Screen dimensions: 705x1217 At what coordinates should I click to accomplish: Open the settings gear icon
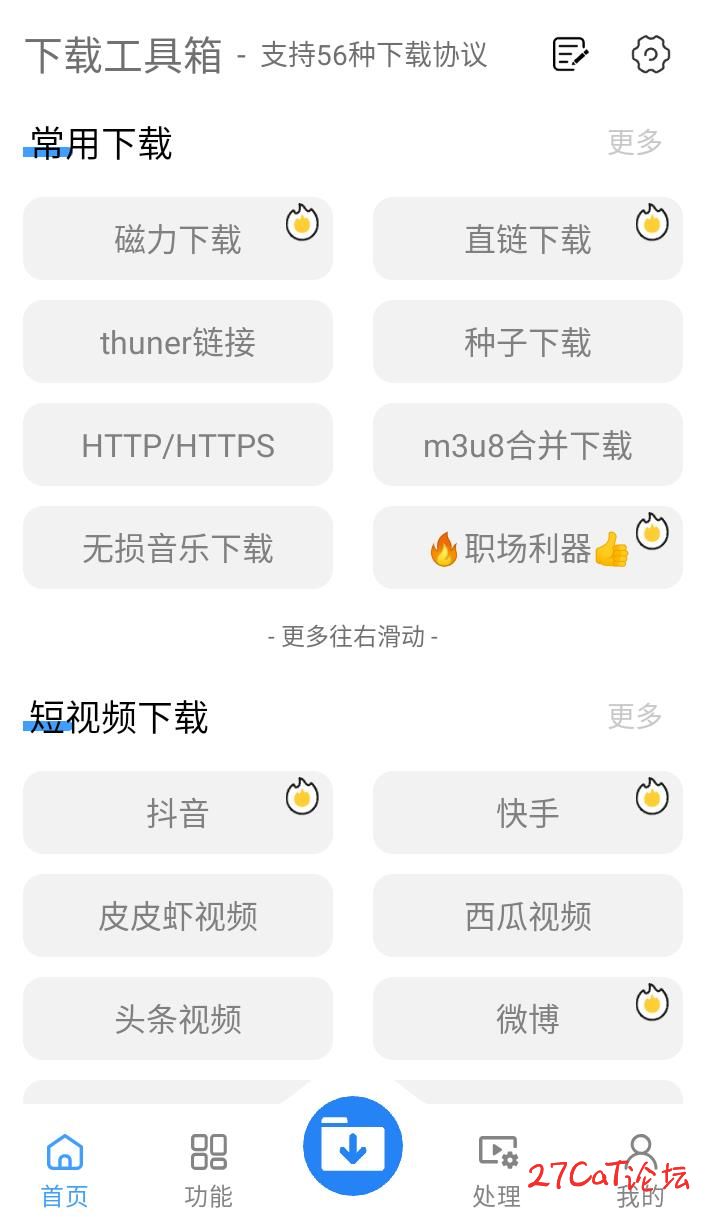point(651,54)
